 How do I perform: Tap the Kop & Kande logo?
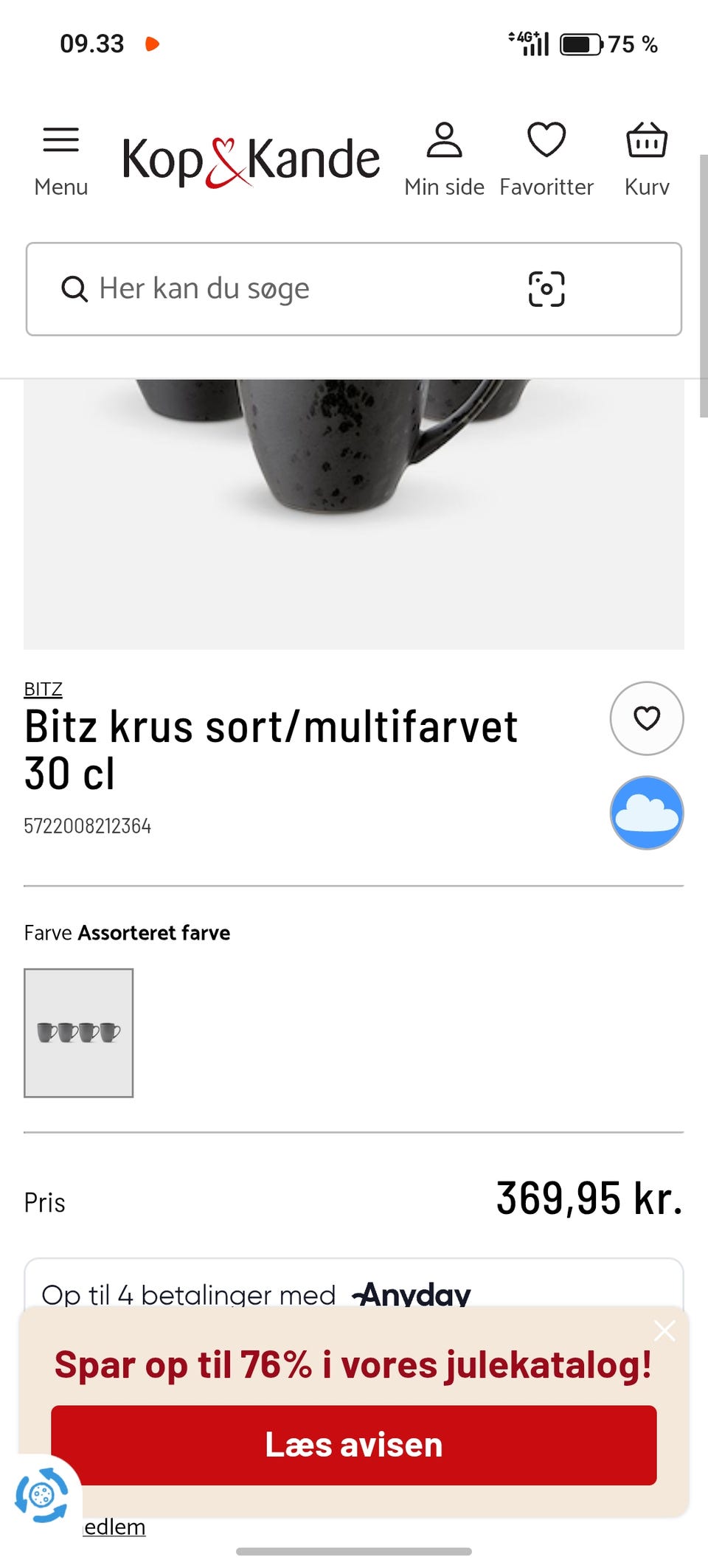point(251,162)
